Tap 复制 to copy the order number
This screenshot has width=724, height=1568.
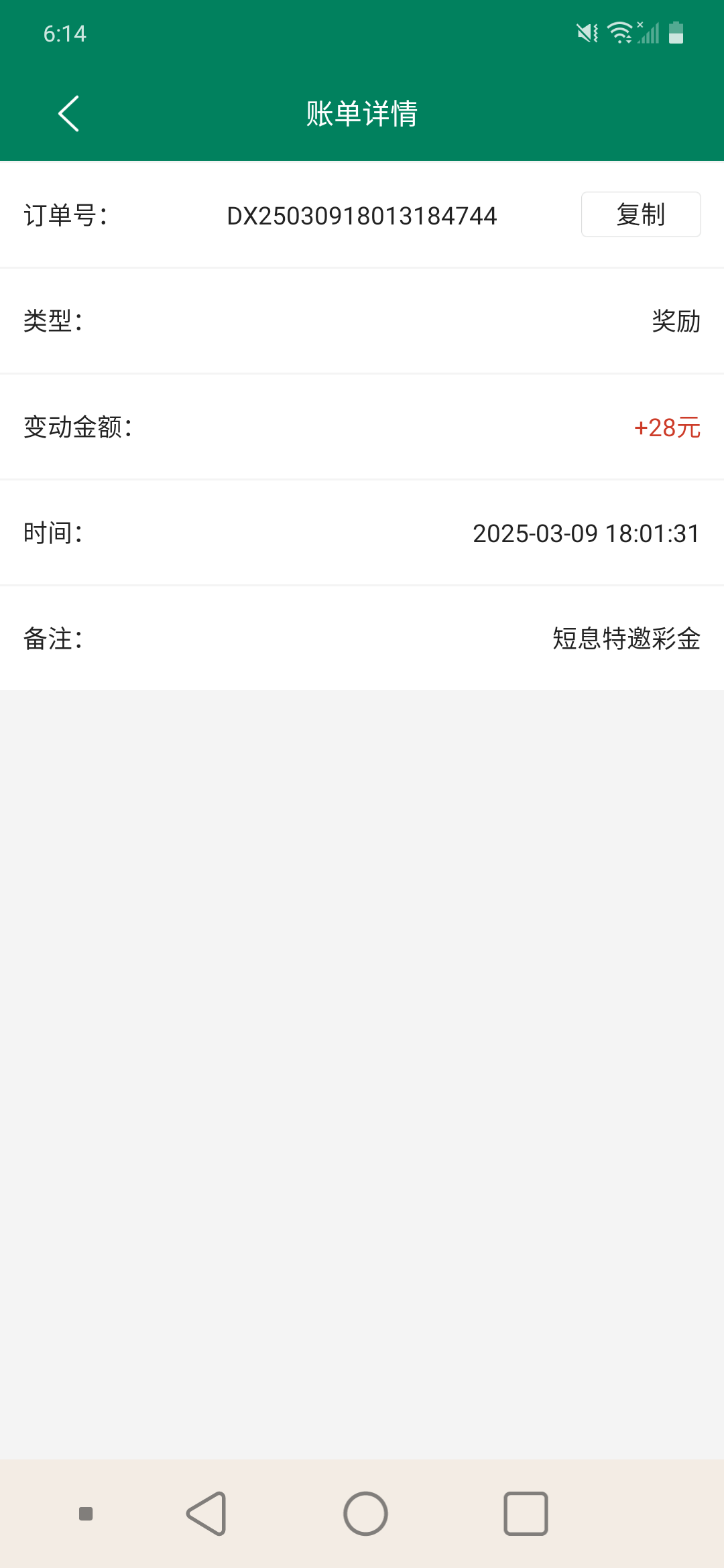(x=641, y=214)
